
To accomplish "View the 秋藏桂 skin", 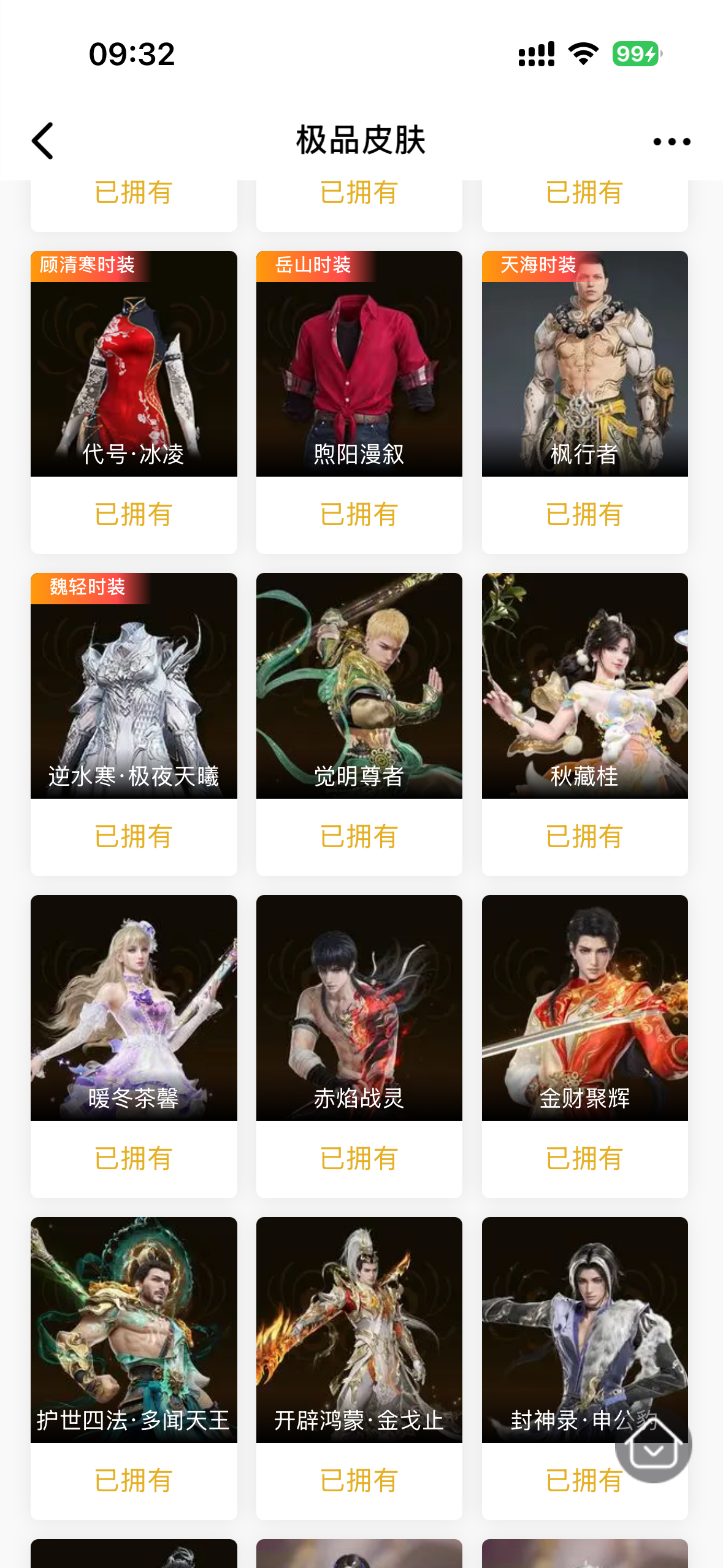I will click(x=584, y=686).
